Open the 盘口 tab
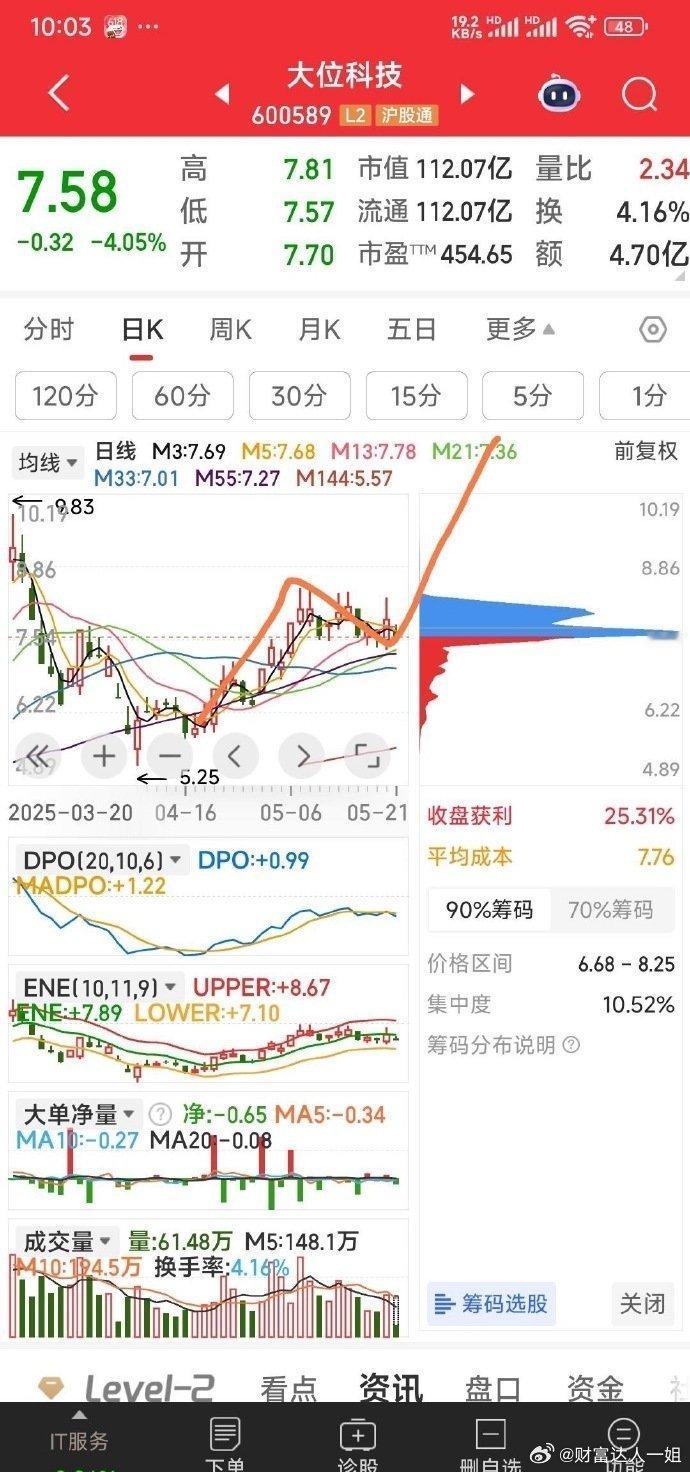690x1472 pixels. pos(492,1388)
